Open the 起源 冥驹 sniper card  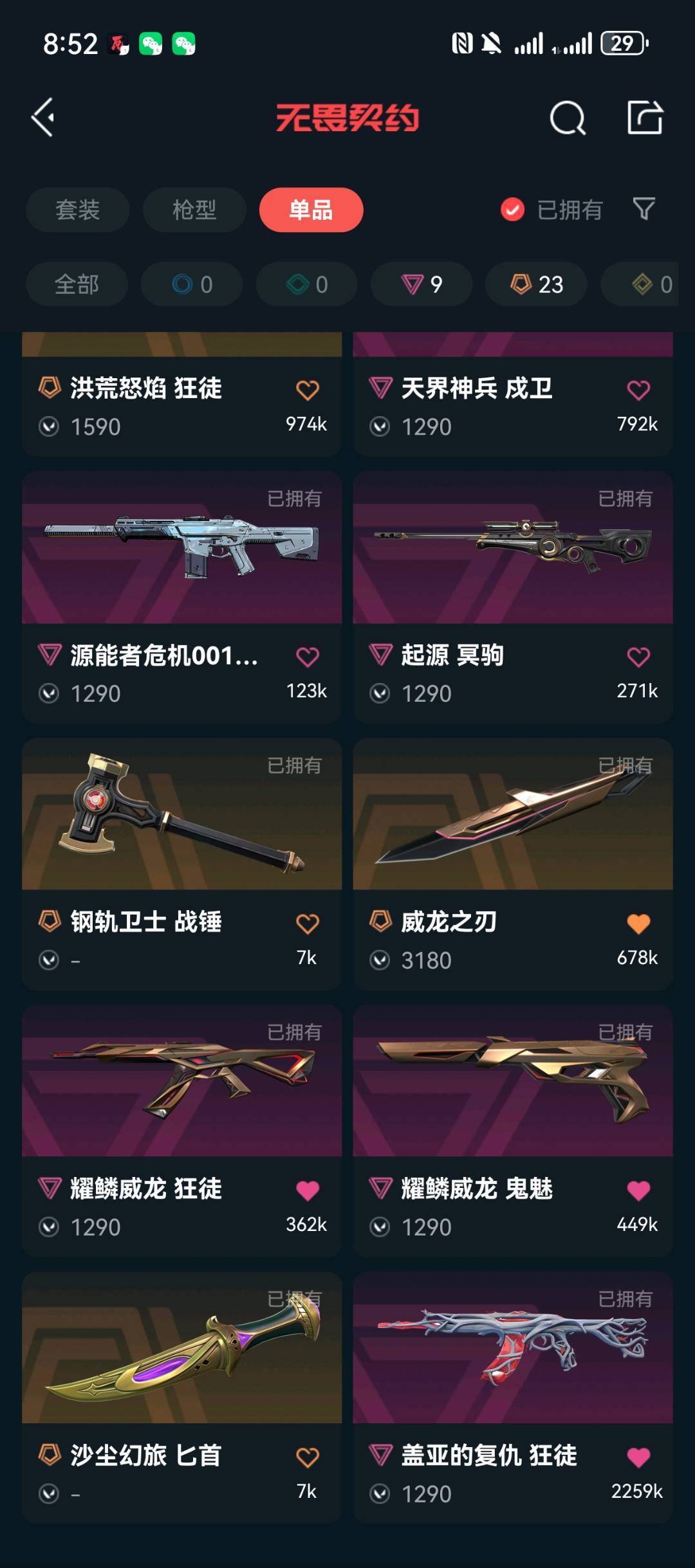[x=512, y=548]
